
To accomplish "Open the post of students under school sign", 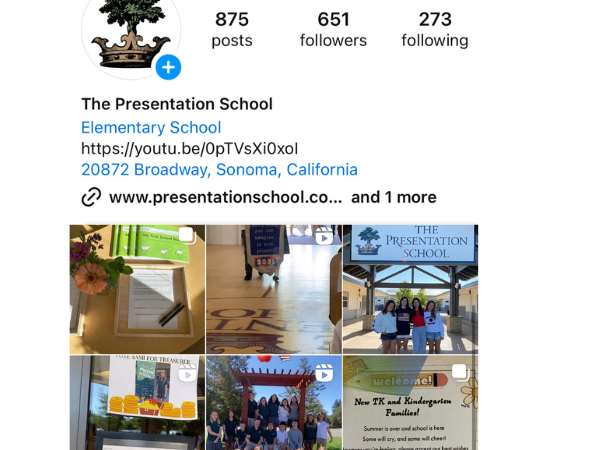I will [410, 289].
